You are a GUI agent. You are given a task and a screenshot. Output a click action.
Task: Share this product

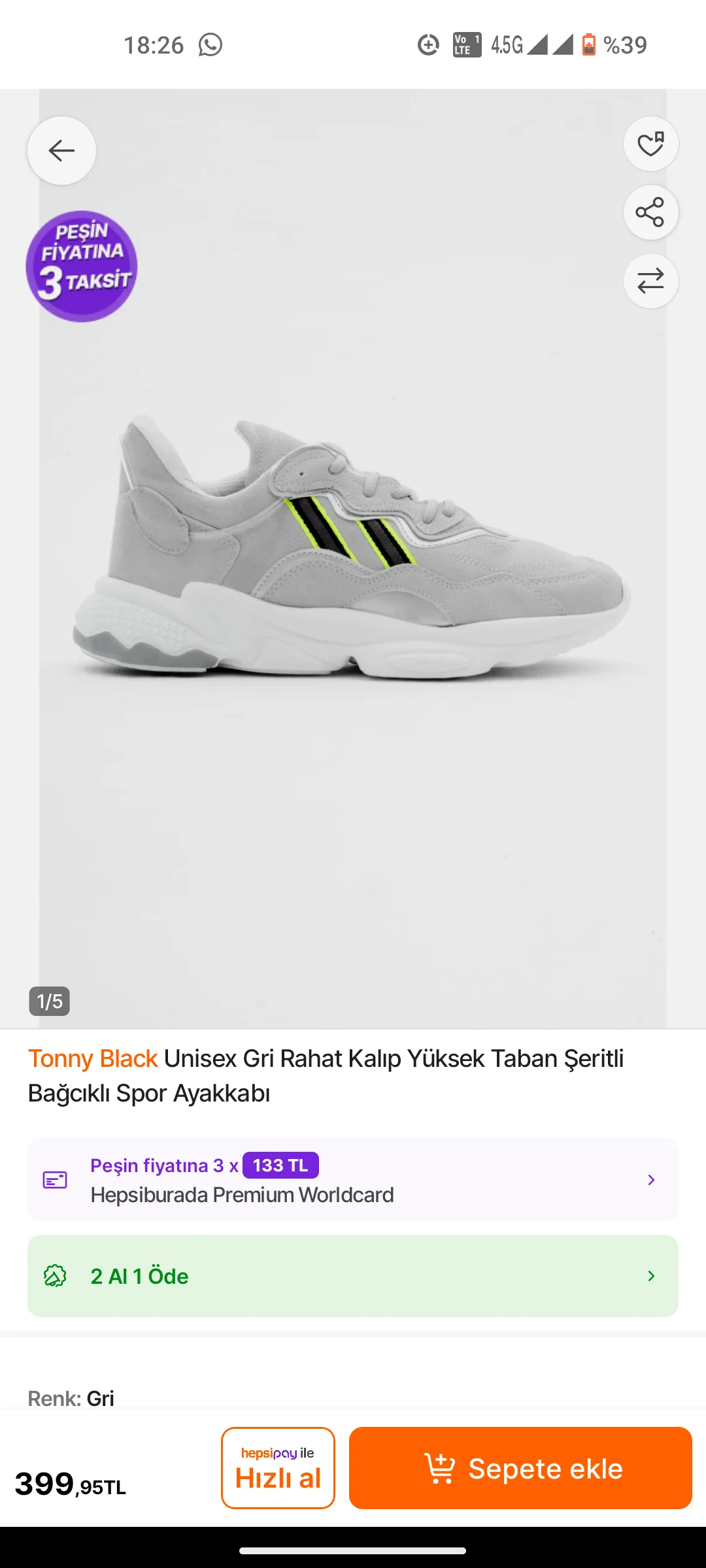(x=650, y=212)
